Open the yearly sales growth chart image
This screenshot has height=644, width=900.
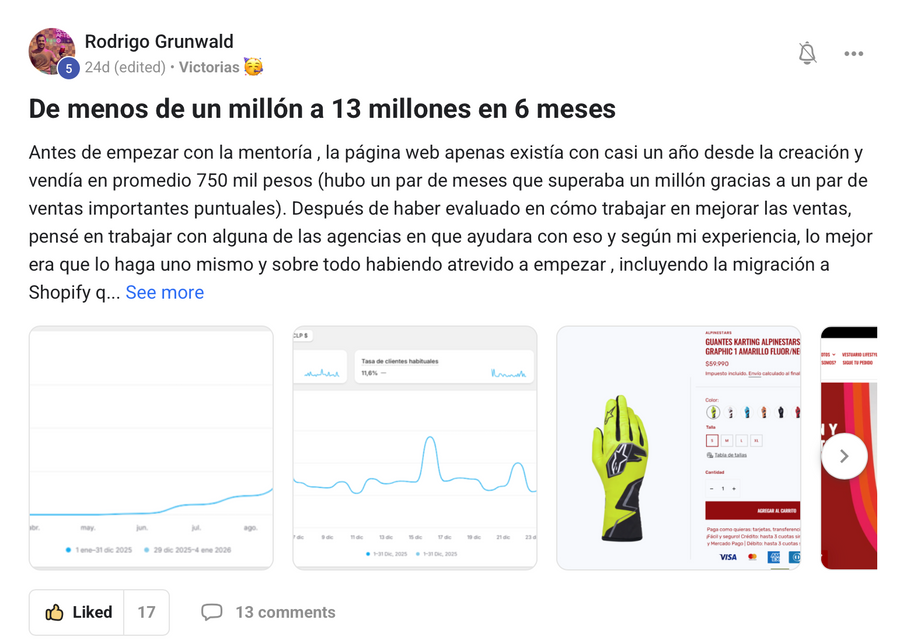point(151,448)
